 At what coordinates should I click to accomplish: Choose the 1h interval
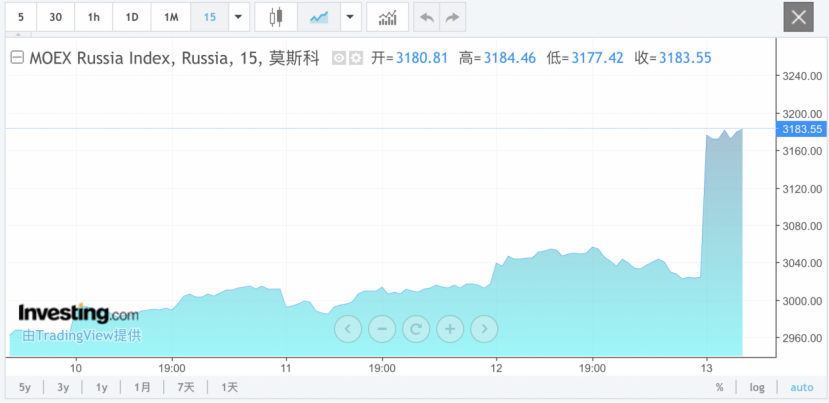pos(93,17)
